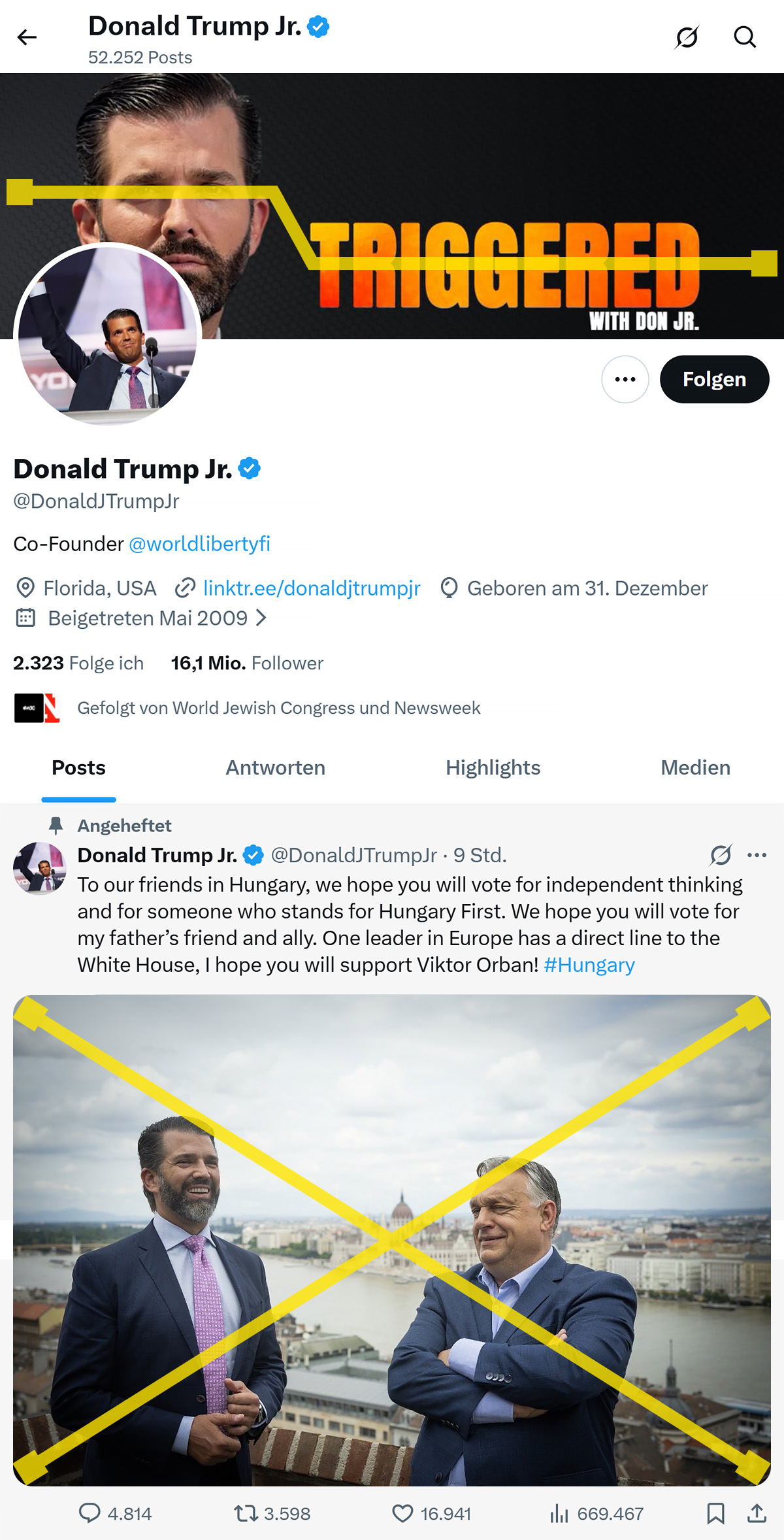The image size is (784, 1540).
Task: View the 16,1 Mio. Follower list
Action: coord(247,663)
